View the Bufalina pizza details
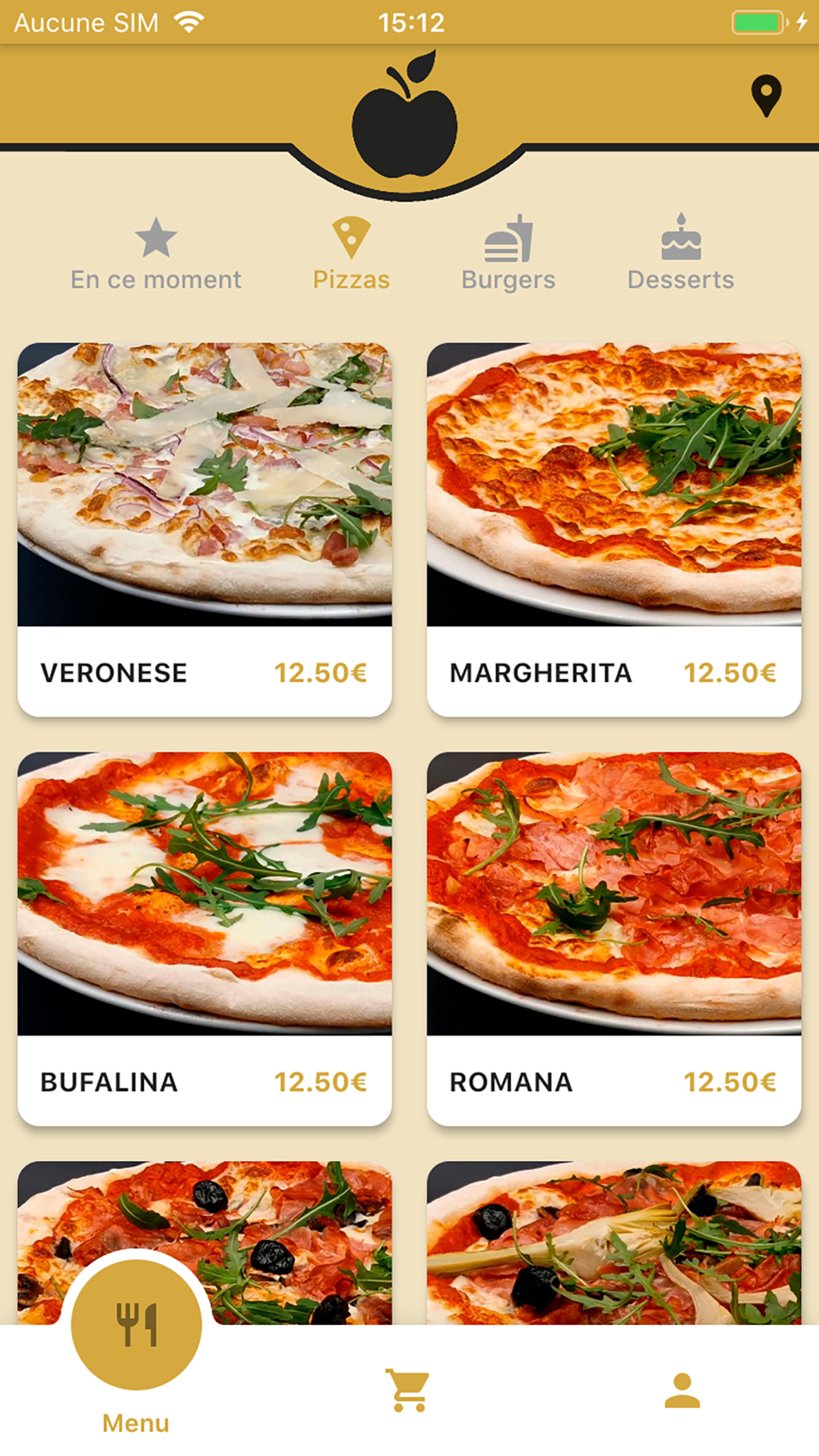The height and width of the screenshot is (1456, 819). point(205,938)
